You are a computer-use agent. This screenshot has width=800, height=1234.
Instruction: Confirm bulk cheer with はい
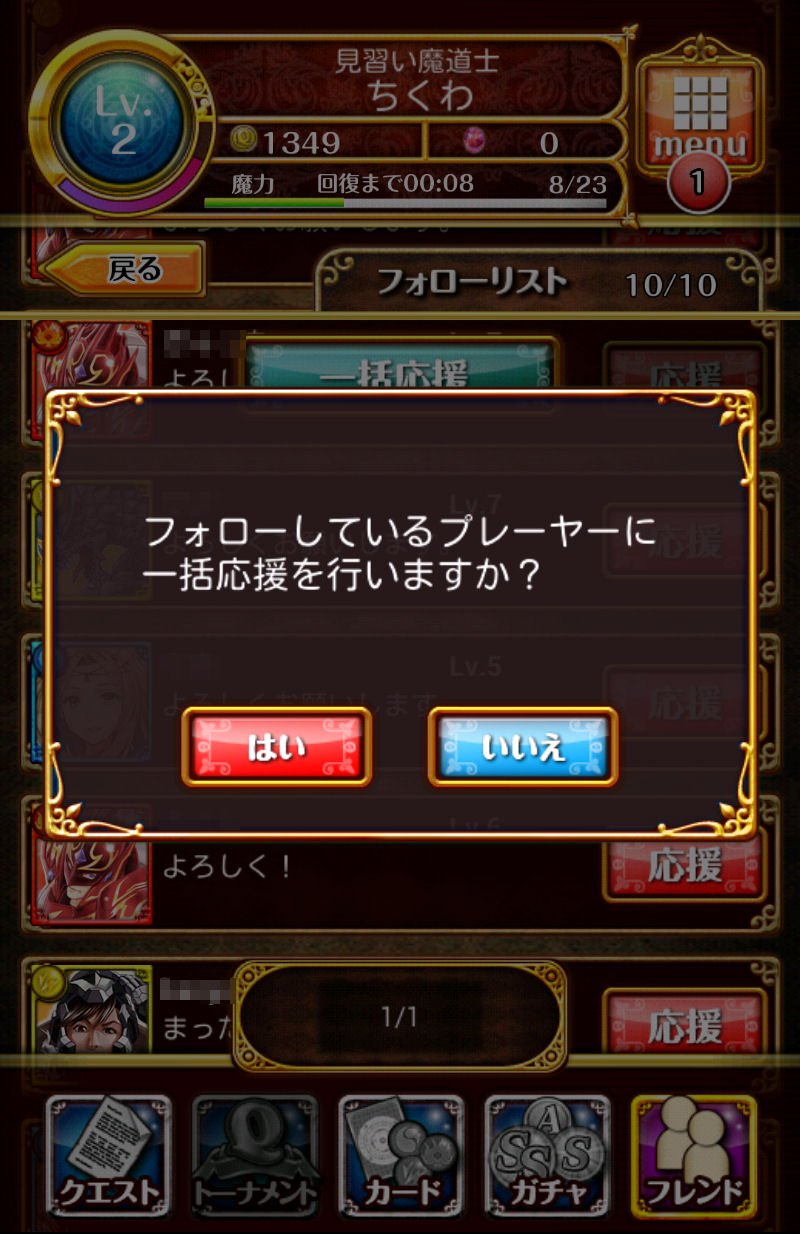point(276,747)
